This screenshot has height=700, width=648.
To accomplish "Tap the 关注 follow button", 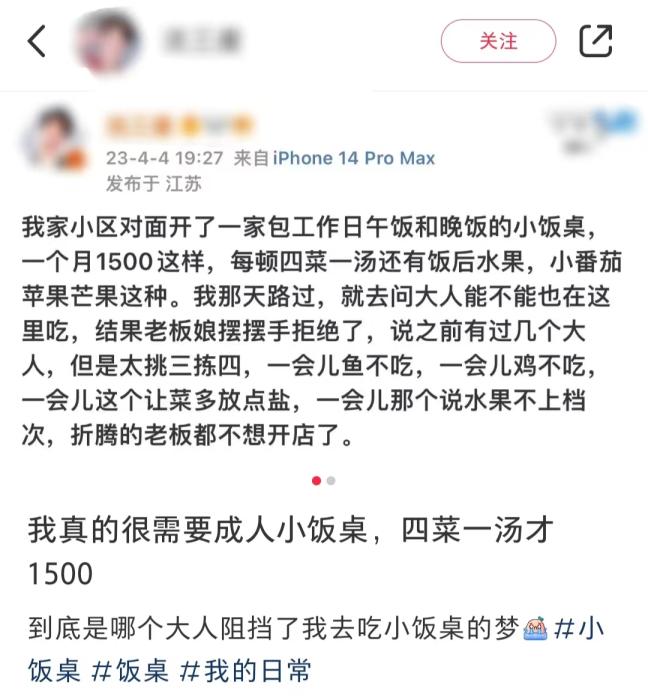I will coord(498,41).
